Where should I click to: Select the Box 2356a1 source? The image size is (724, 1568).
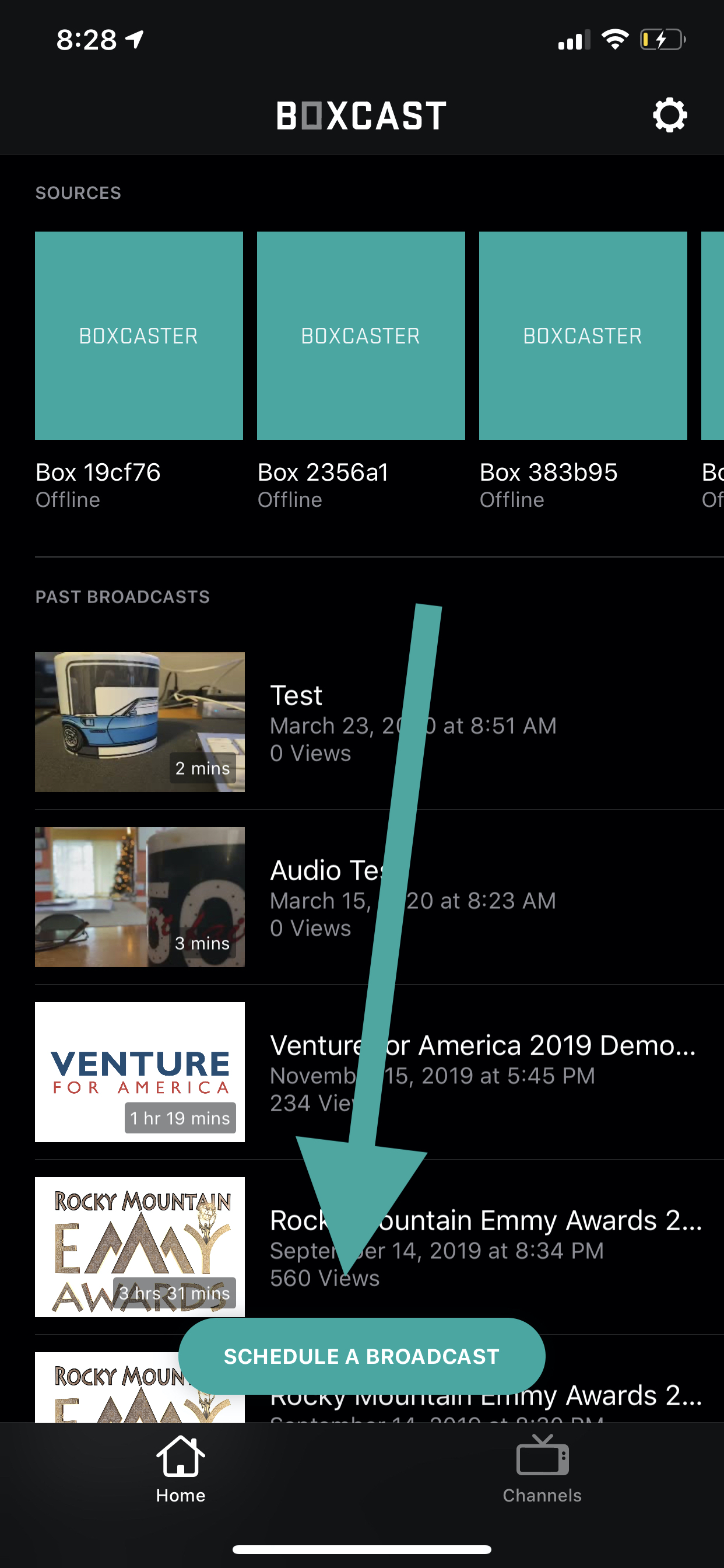(x=361, y=335)
